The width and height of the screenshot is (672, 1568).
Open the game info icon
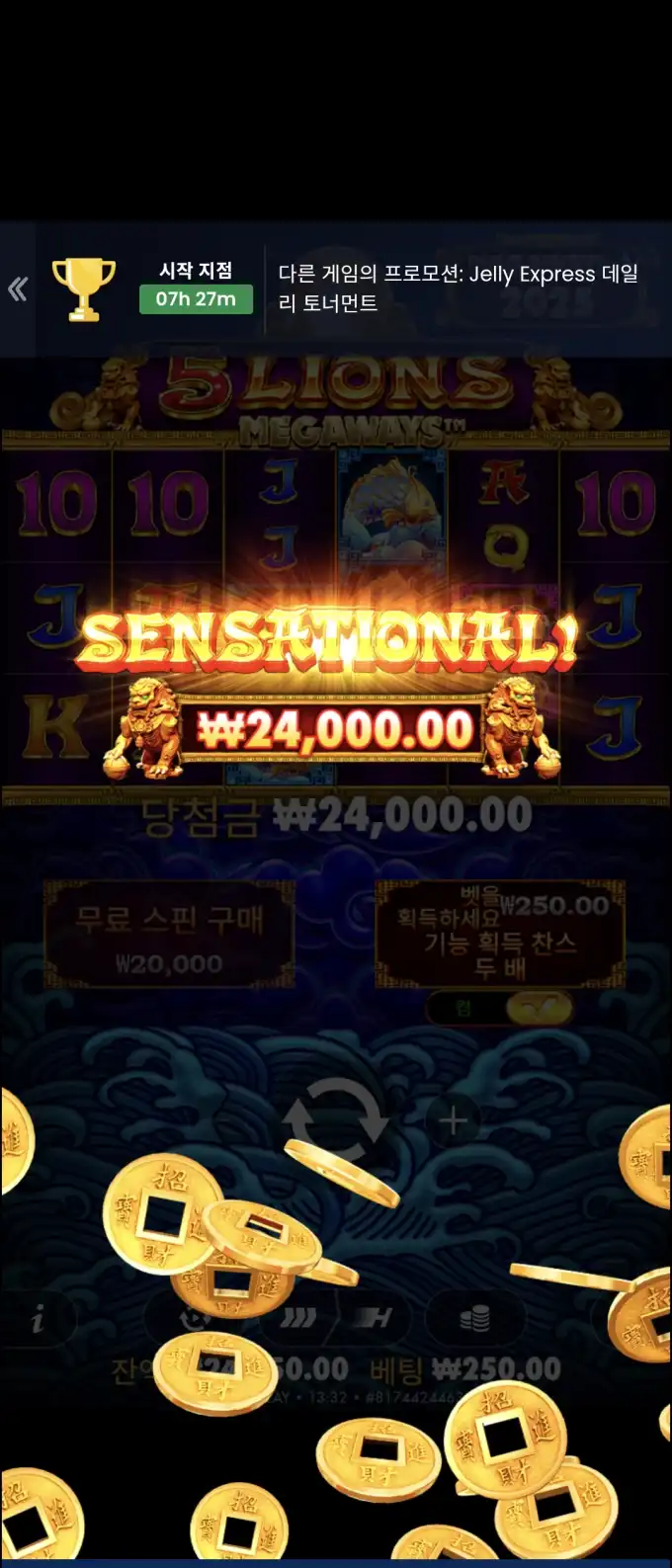38,1319
